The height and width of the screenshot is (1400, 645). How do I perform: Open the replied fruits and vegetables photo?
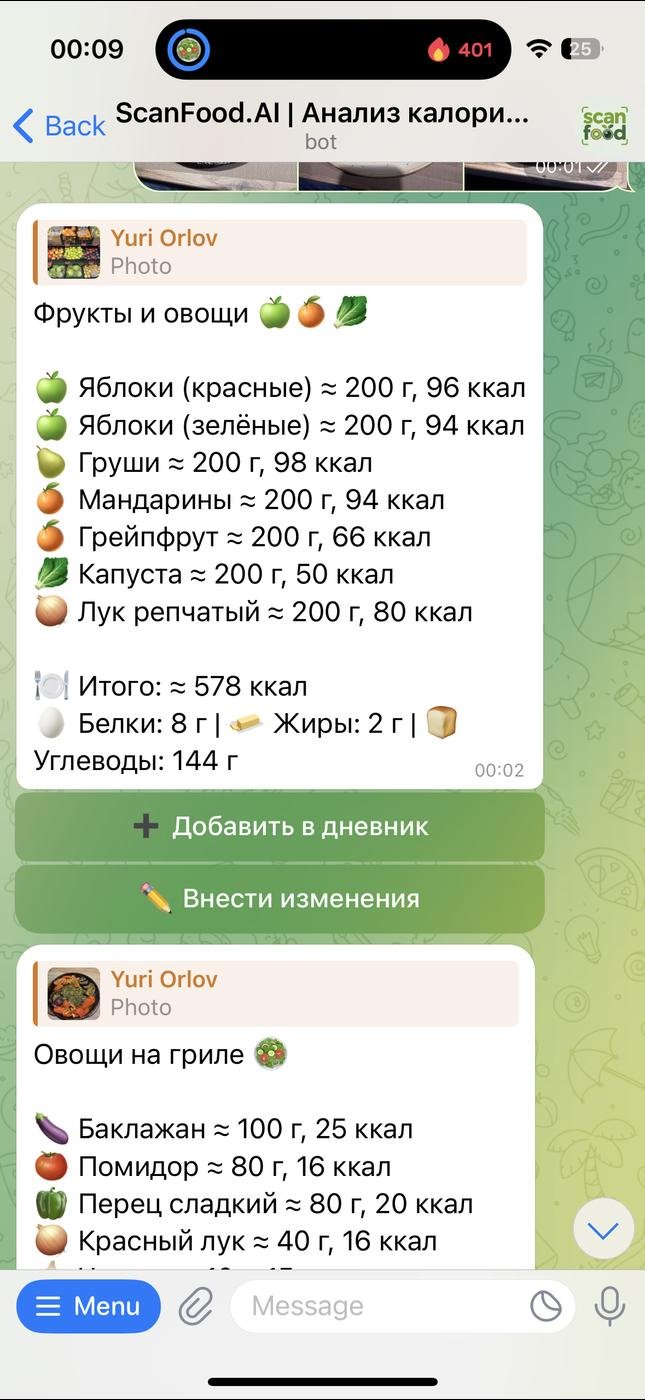pyautogui.click(x=74, y=252)
